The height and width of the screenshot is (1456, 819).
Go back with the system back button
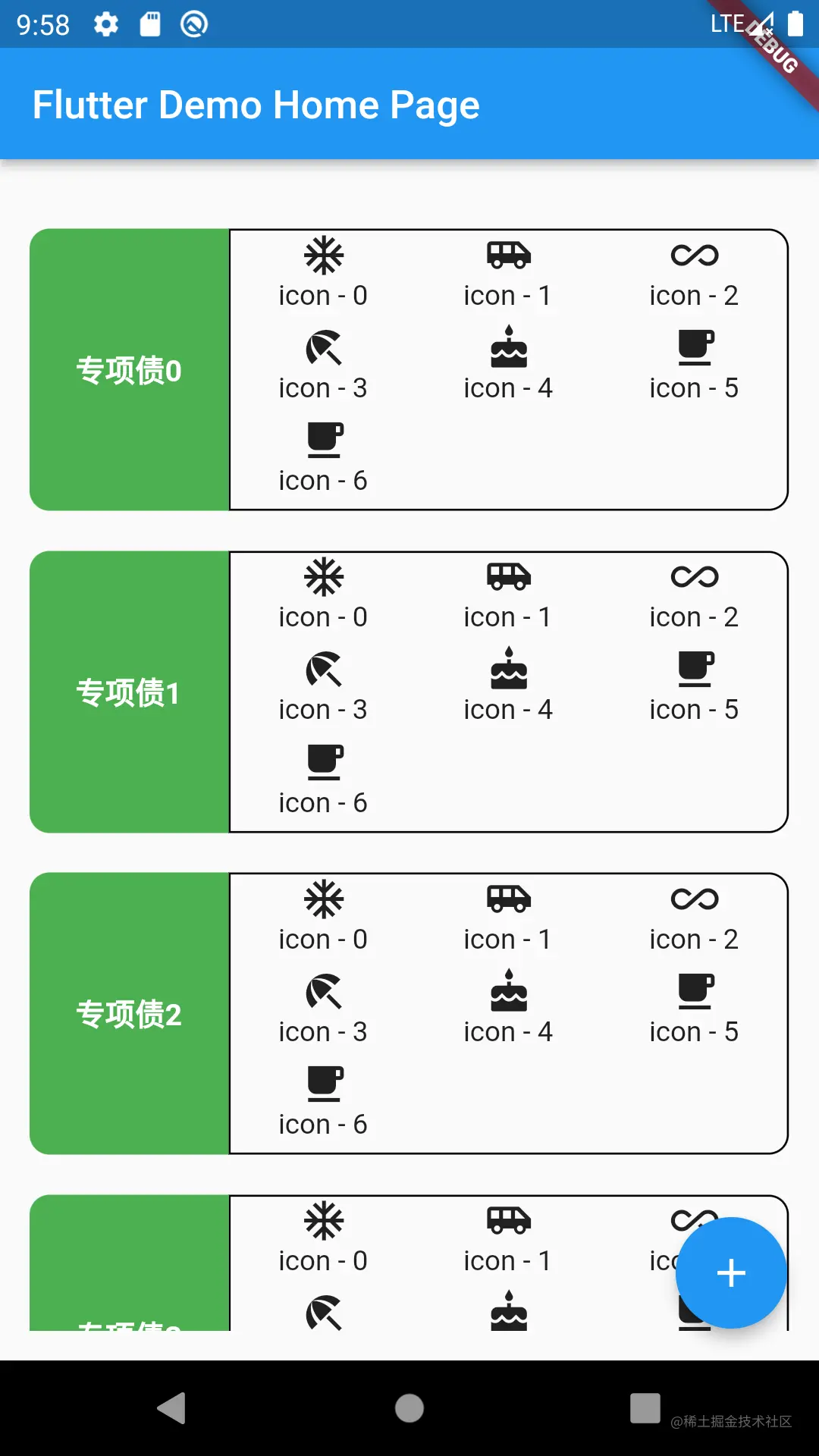coord(172,1408)
